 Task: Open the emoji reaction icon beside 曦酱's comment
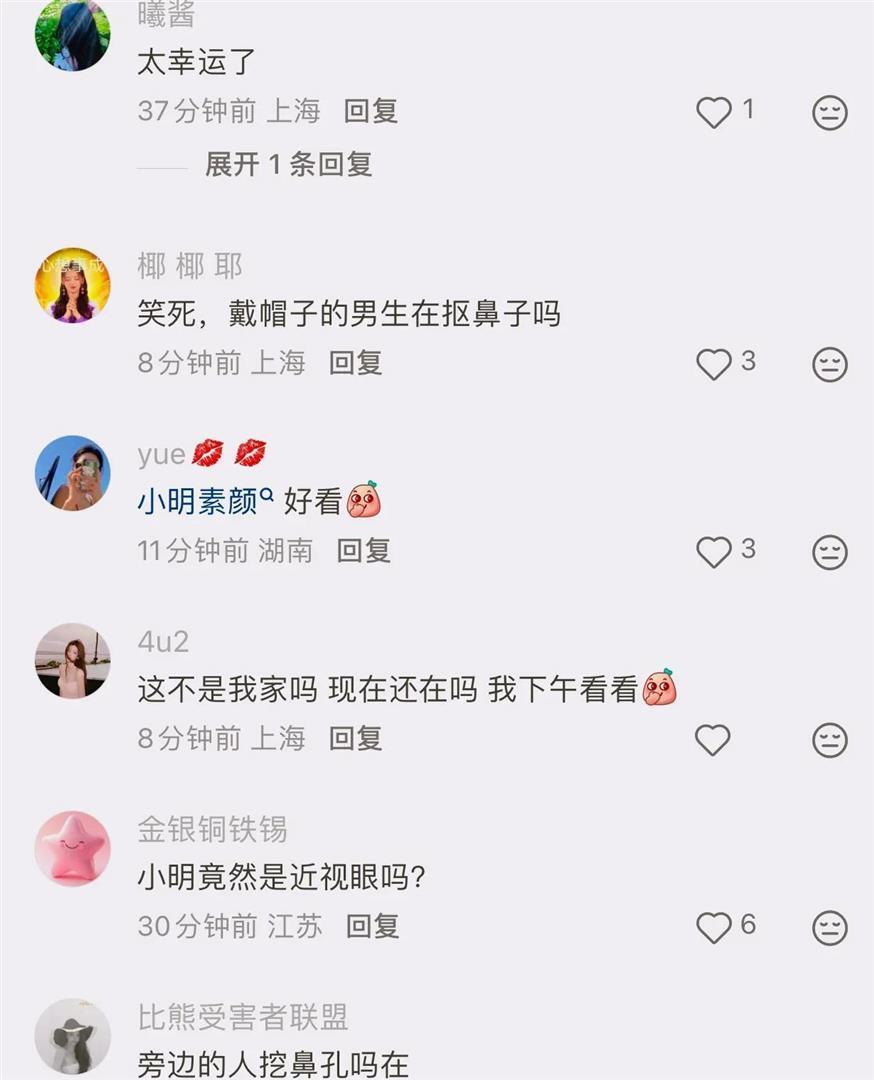(829, 113)
